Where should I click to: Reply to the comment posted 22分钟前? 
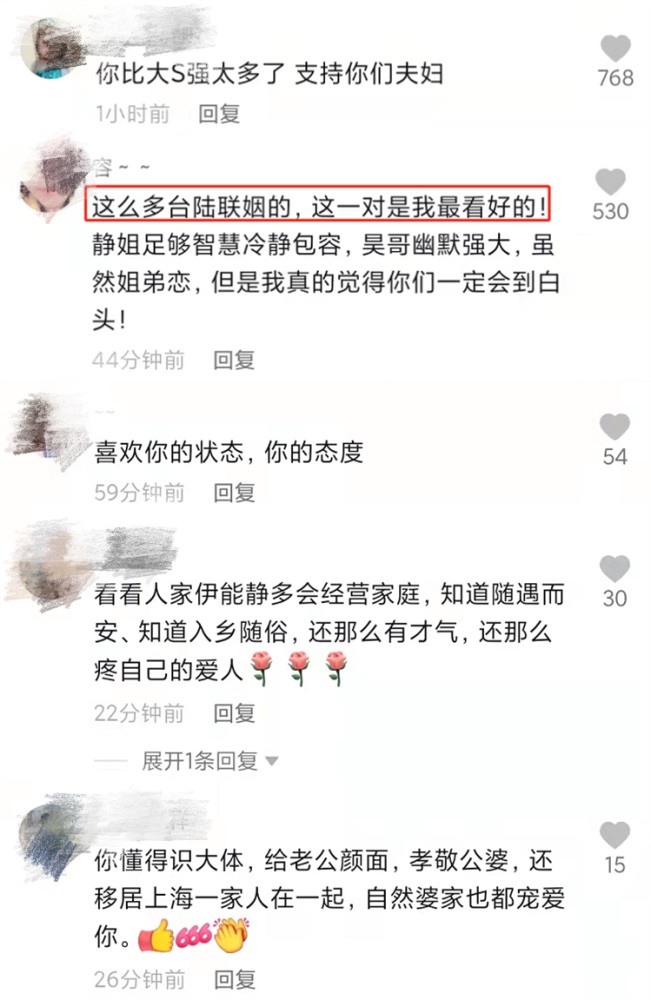pos(234,713)
